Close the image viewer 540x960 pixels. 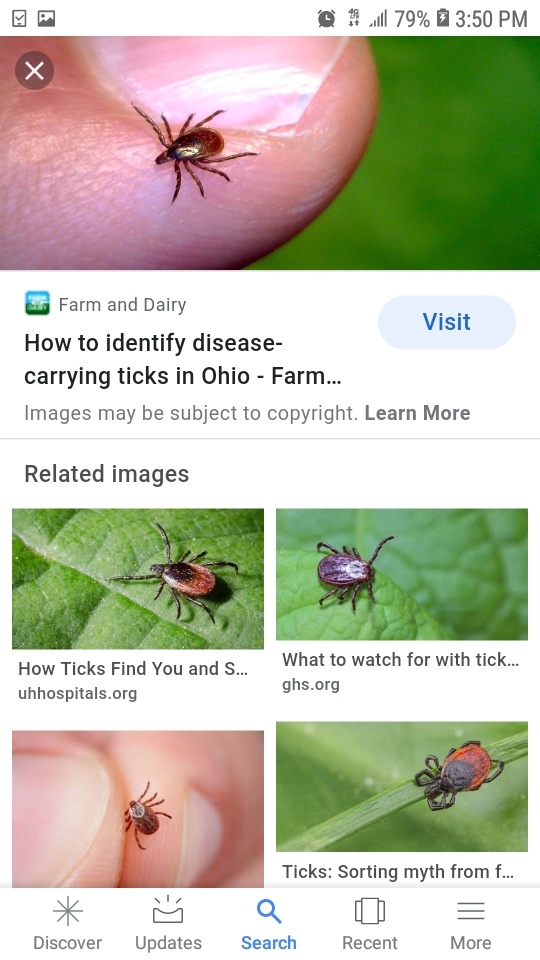(x=34, y=71)
